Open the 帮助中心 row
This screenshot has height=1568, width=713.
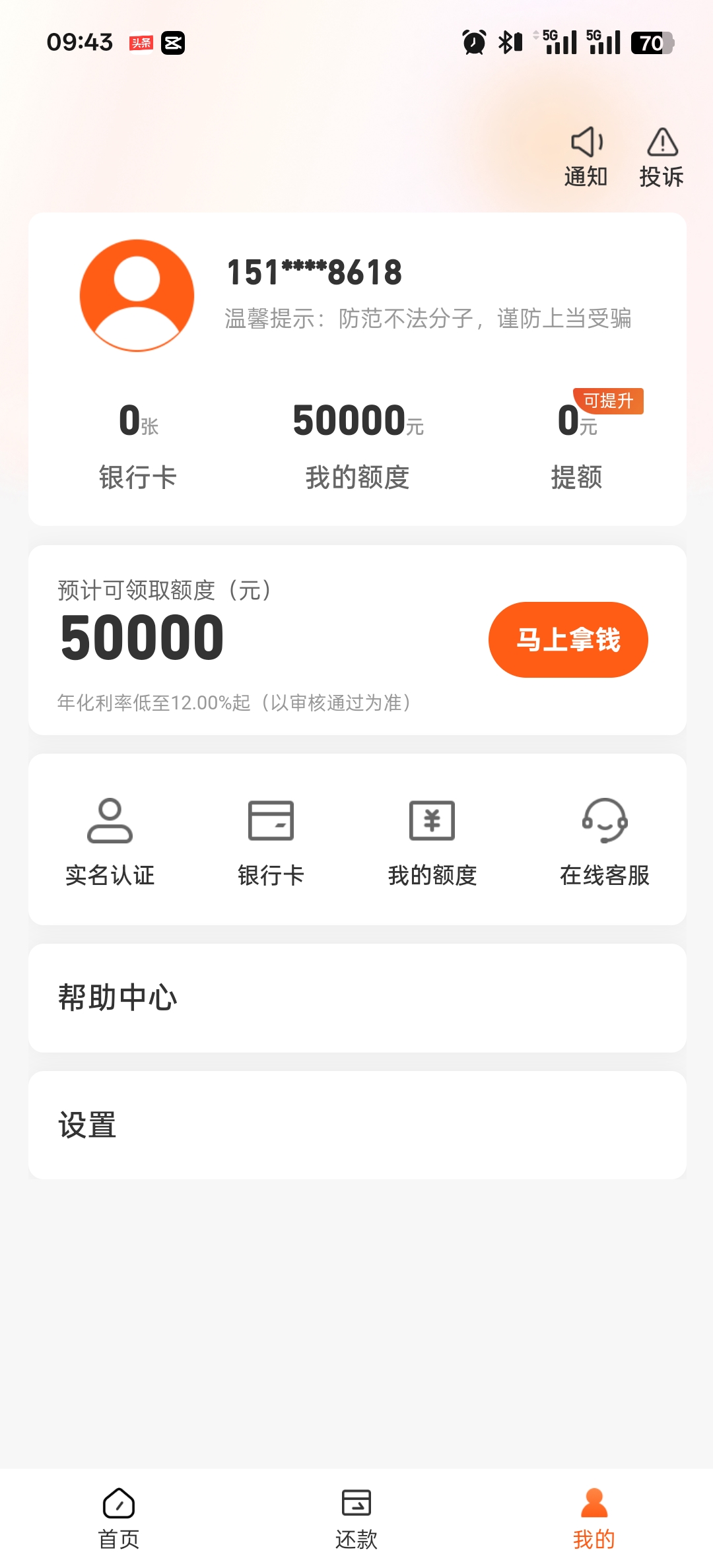(x=357, y=998)
